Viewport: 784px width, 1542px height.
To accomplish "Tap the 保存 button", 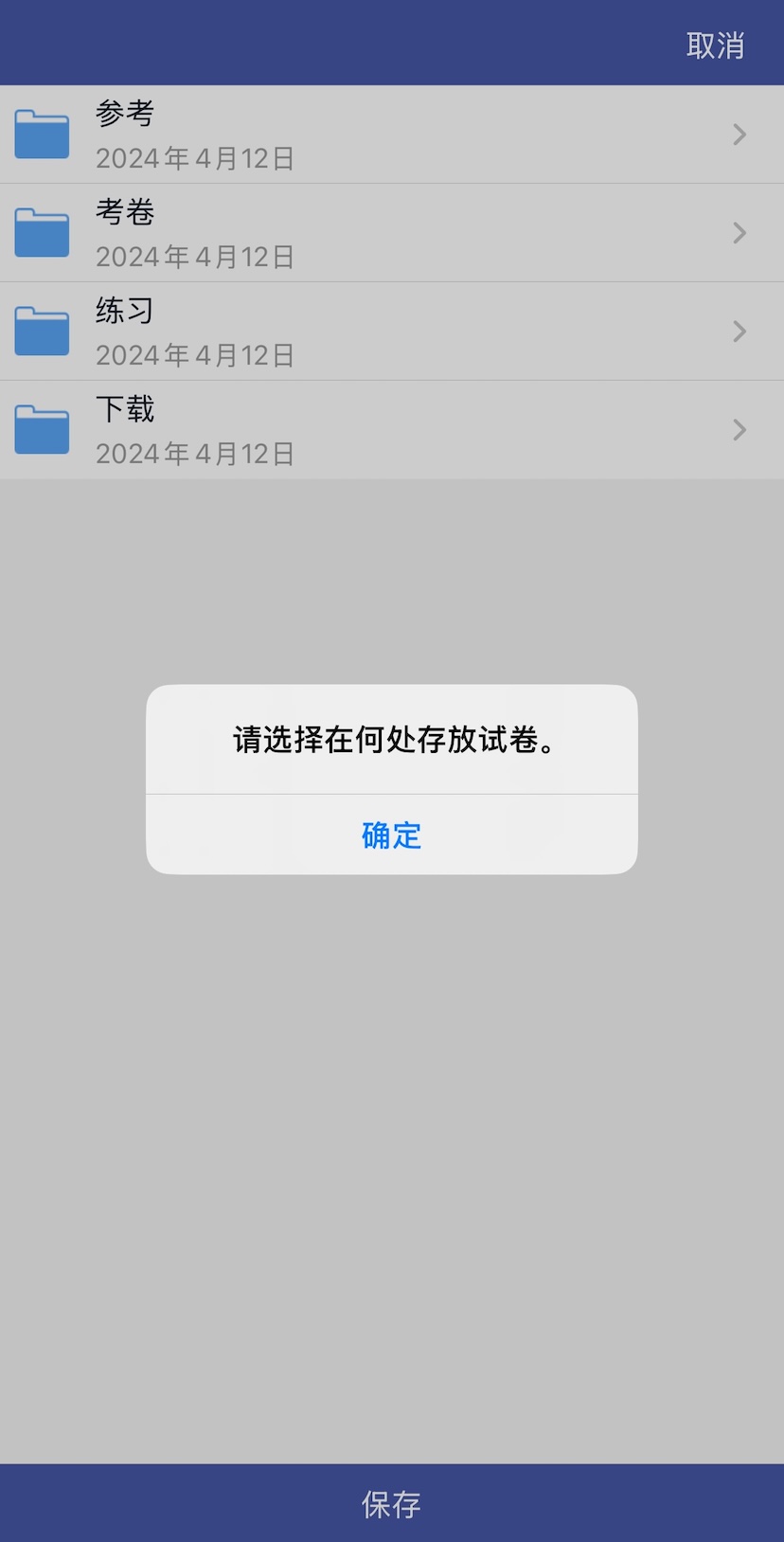I will point(391,1503).
